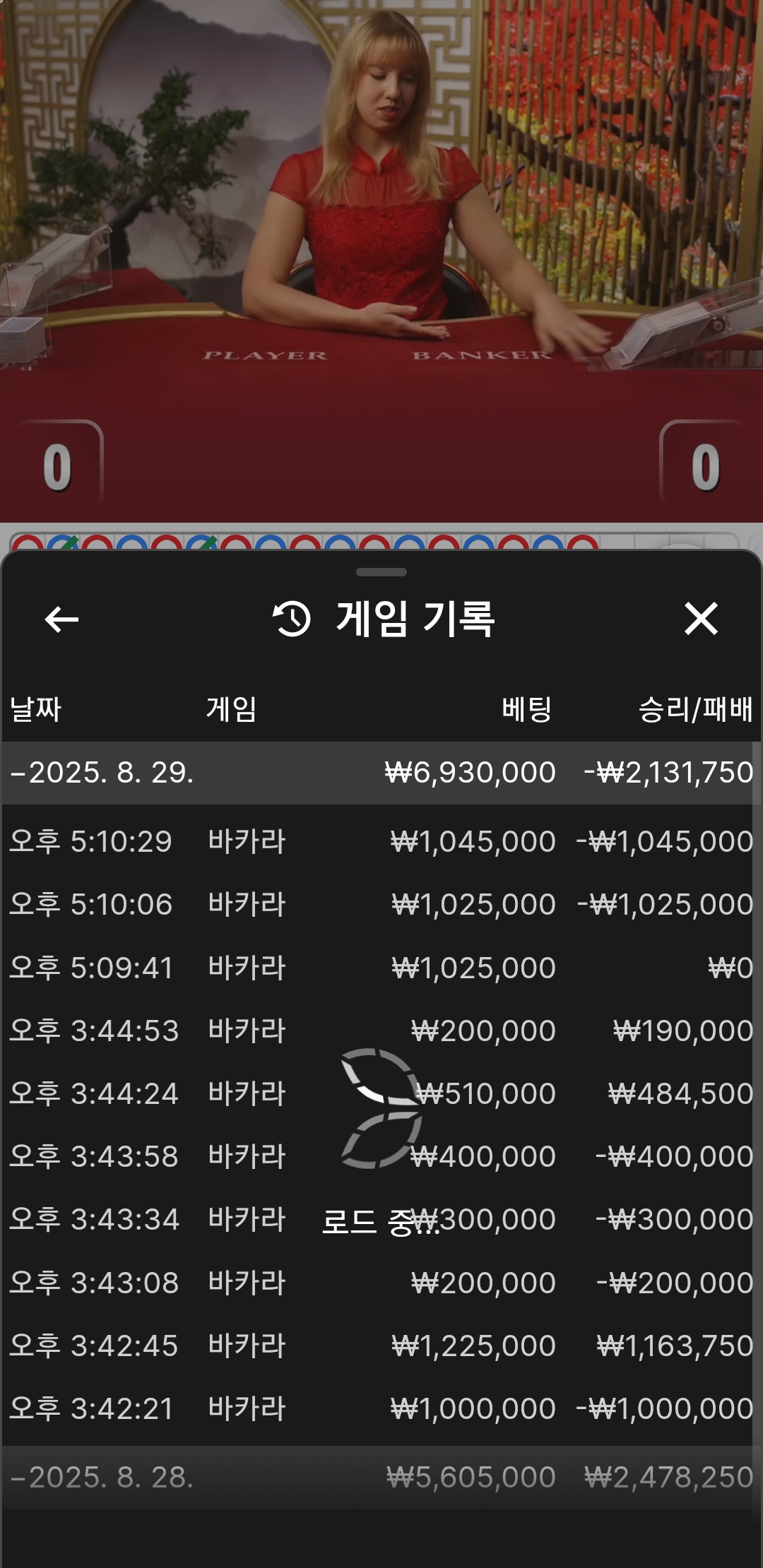Go back from the game history panel
Screen dimensions: 763x1568
61,619
